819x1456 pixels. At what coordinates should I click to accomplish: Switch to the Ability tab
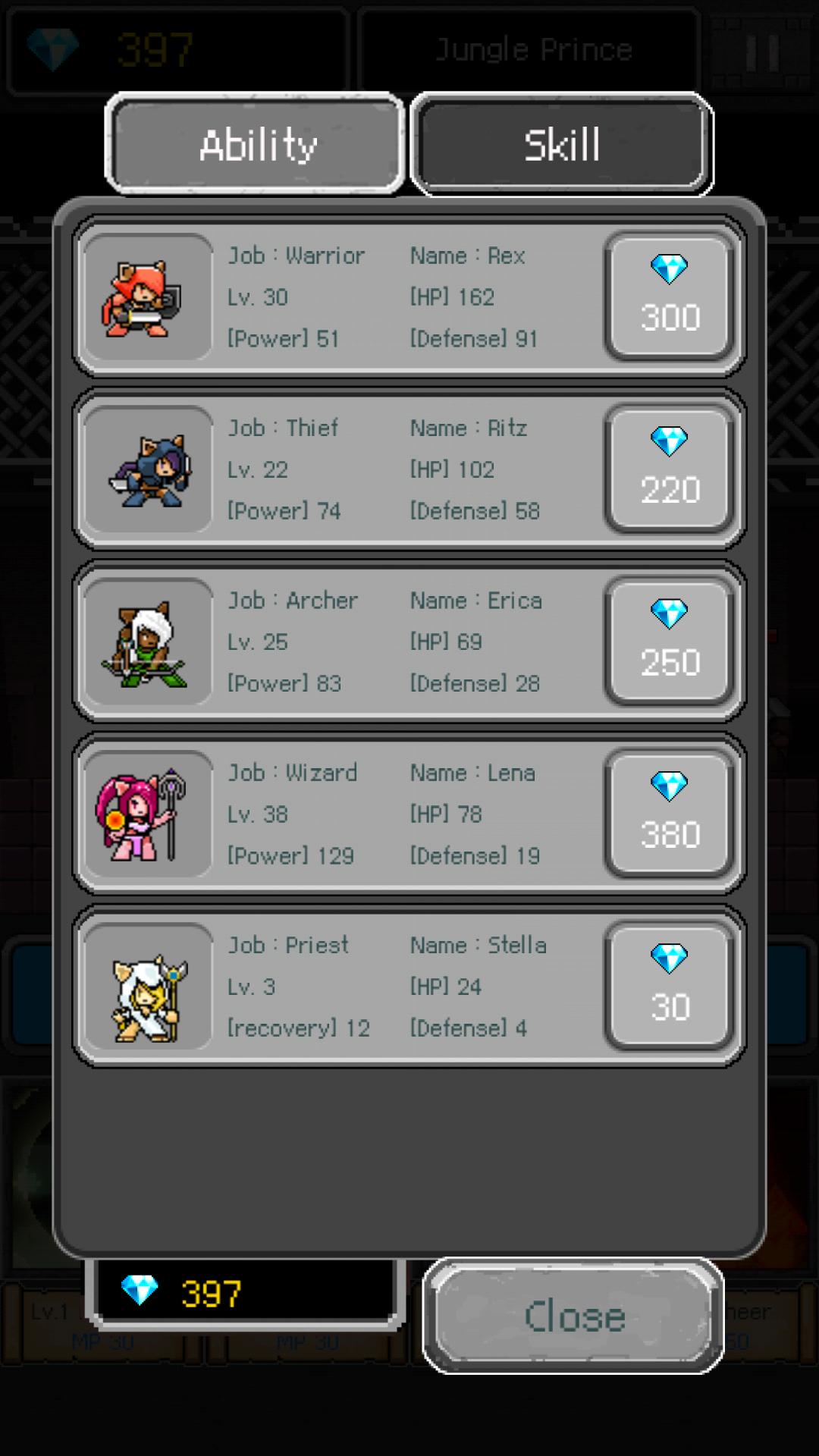coord(255,143)
